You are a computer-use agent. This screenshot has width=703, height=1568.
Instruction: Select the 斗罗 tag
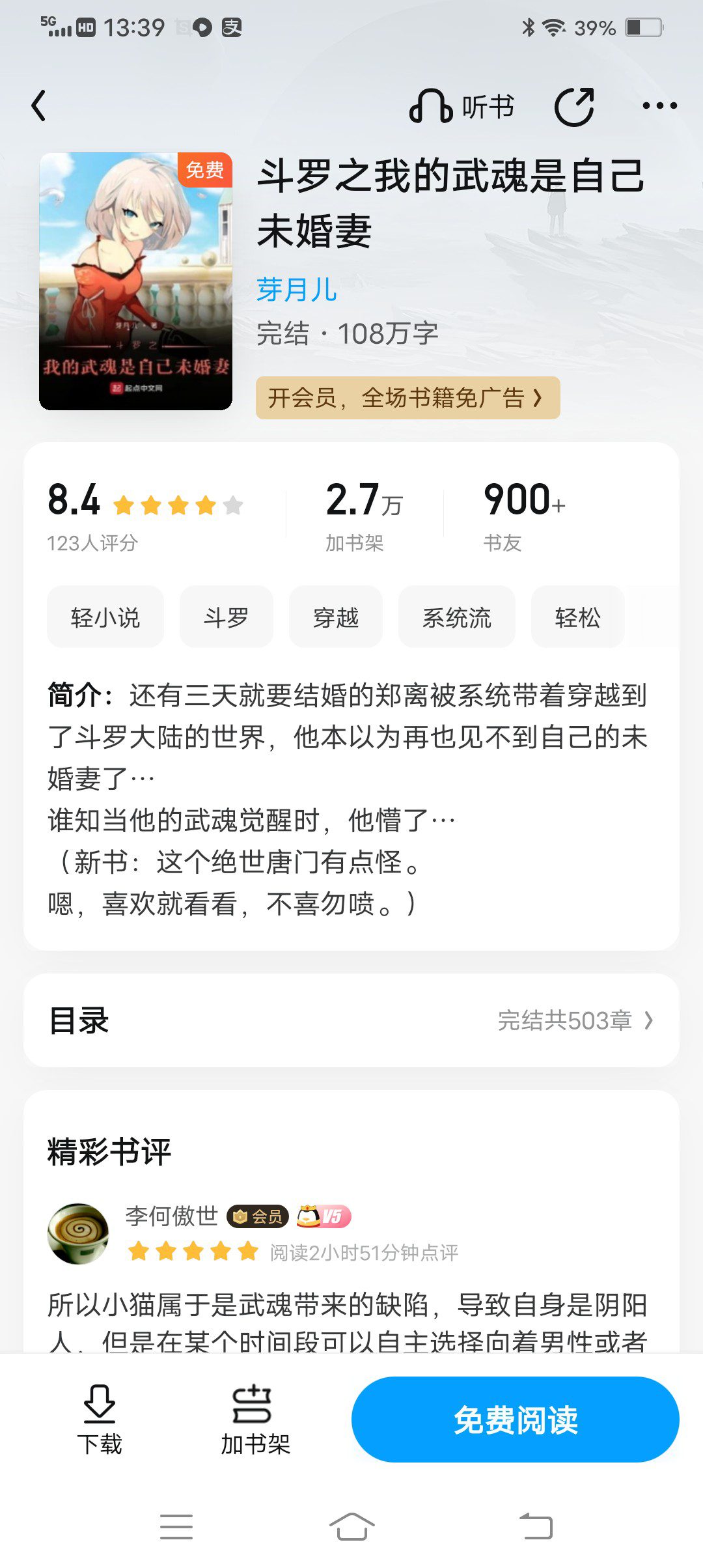226,617
